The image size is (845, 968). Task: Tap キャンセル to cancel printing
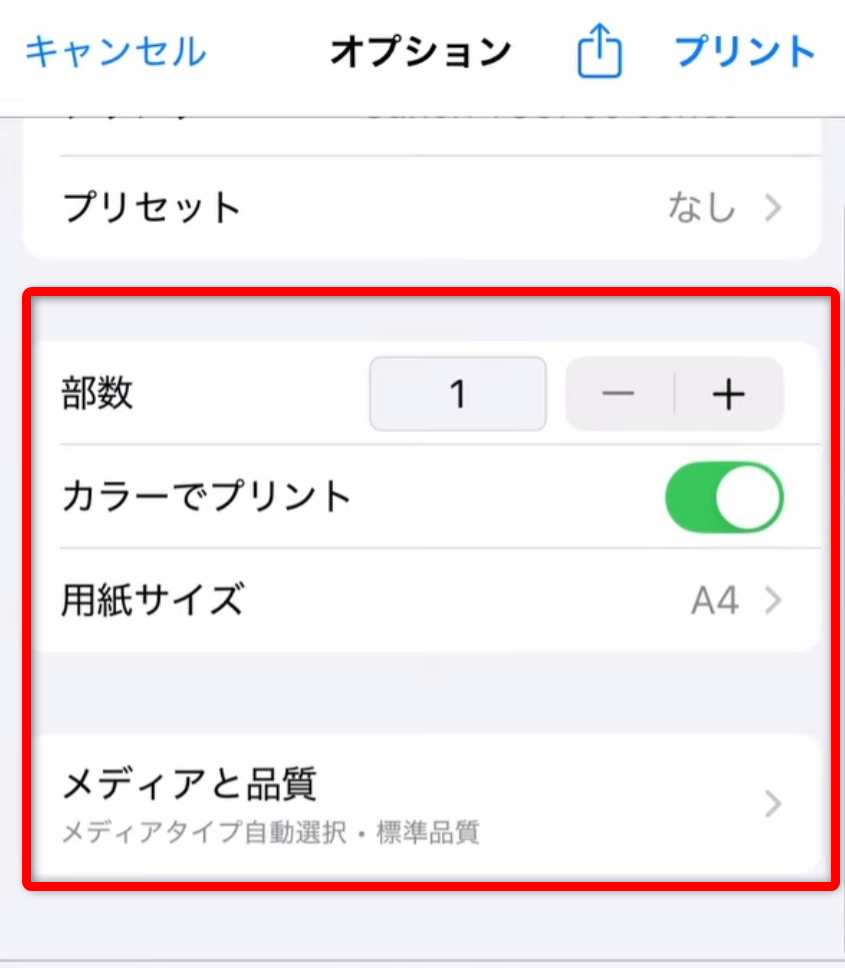point(115,51)
